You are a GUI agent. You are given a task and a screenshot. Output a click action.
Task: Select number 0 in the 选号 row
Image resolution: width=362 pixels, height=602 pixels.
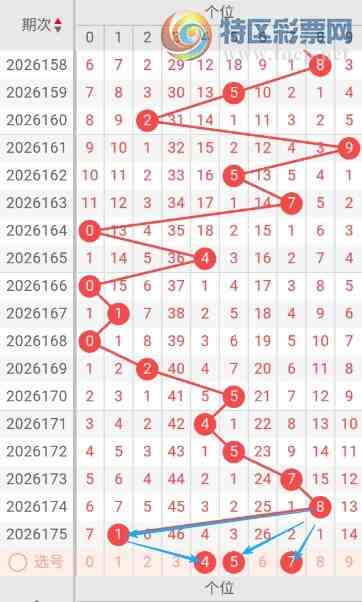[x=89, y=562]
